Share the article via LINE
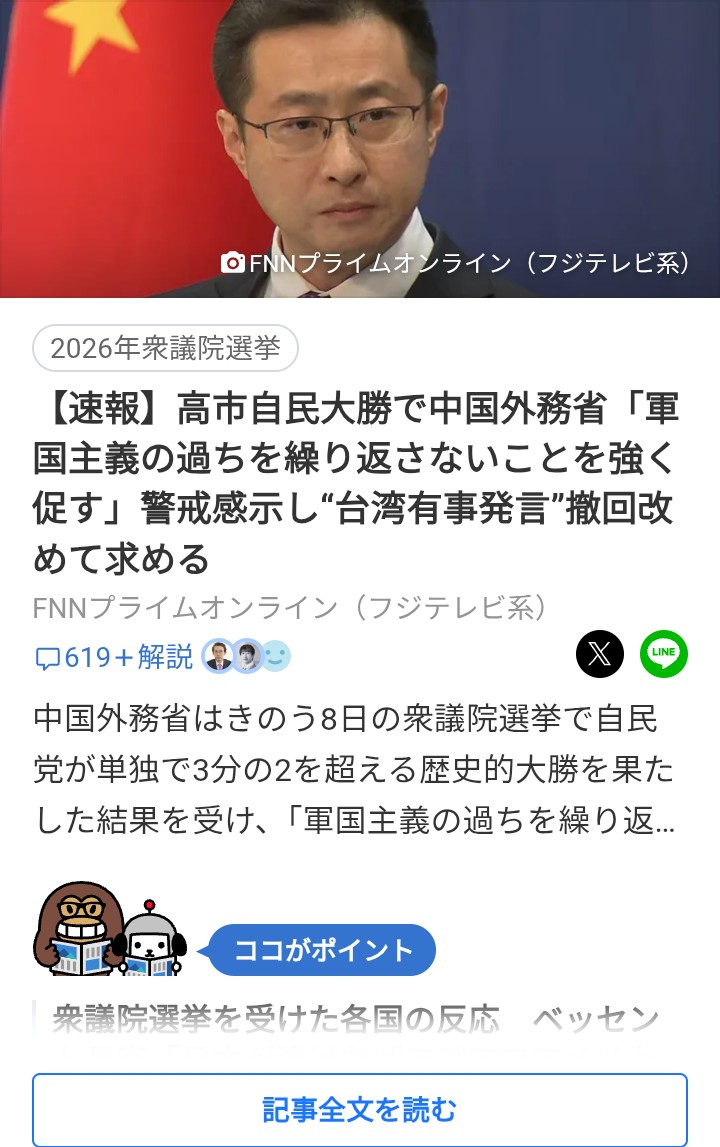Viewport: 720px width, 1147px height. click(x=663, y=655)
